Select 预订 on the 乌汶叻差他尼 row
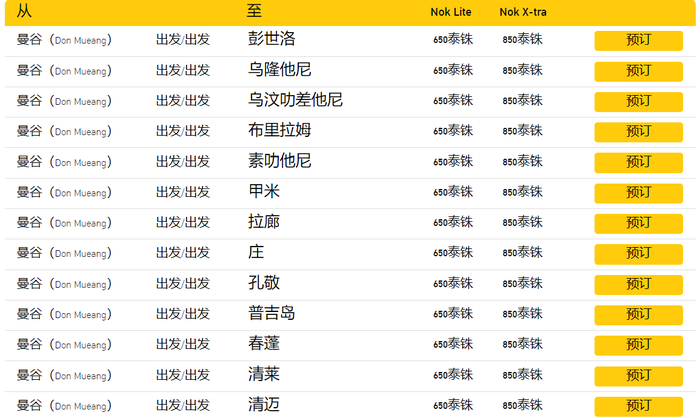700x418 pixels. coord(638,101)
